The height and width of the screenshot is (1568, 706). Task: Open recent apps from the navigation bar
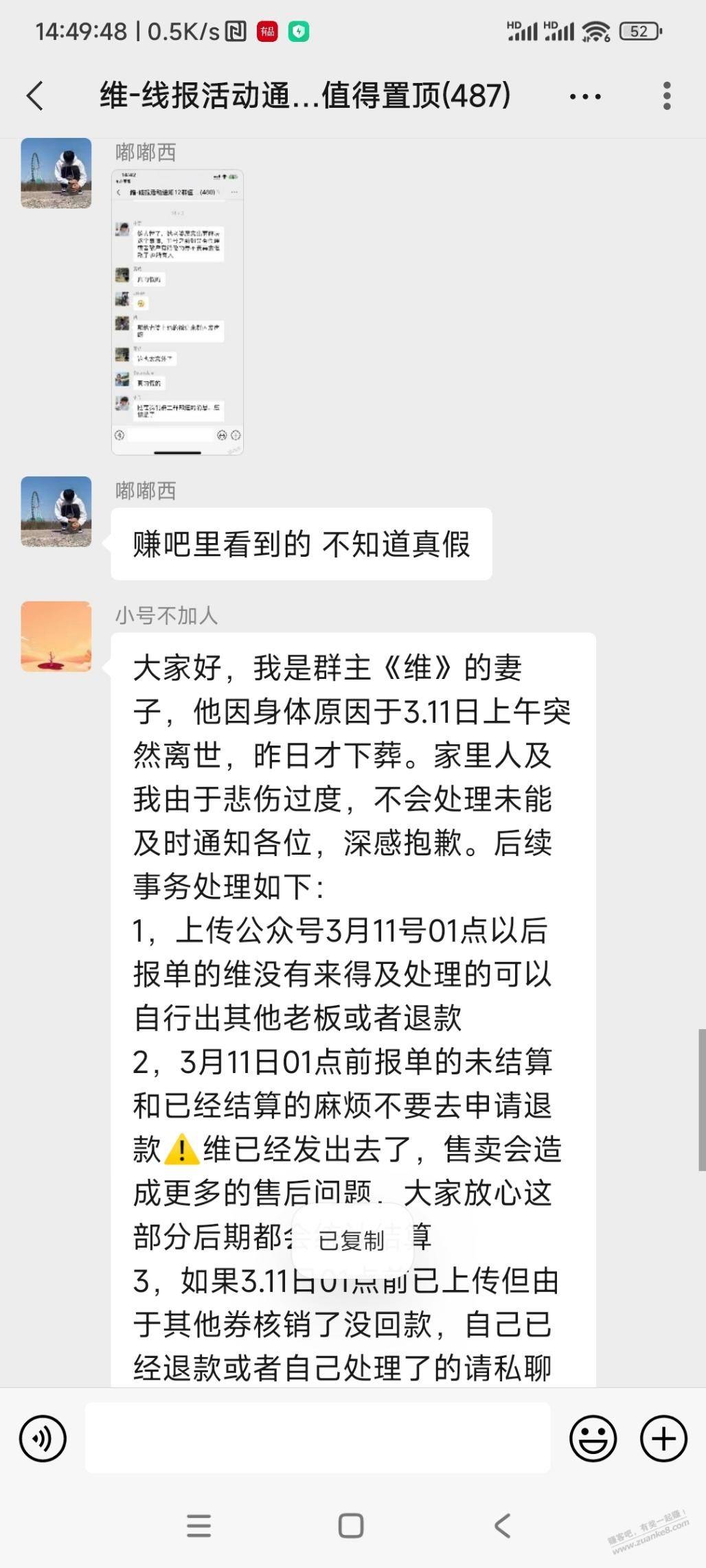199,1525
